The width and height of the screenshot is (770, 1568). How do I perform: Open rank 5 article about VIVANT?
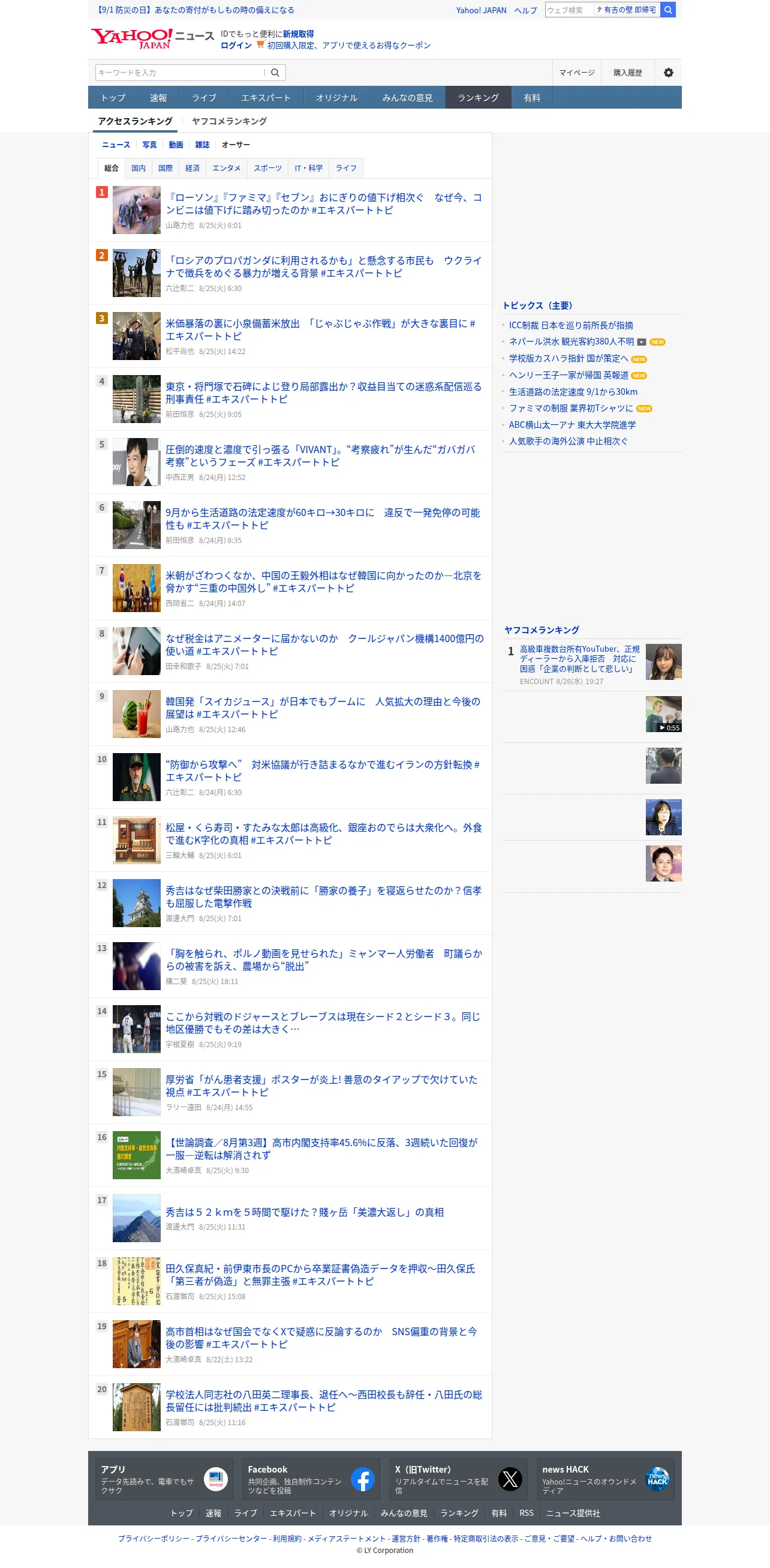(x=320, y=455)
